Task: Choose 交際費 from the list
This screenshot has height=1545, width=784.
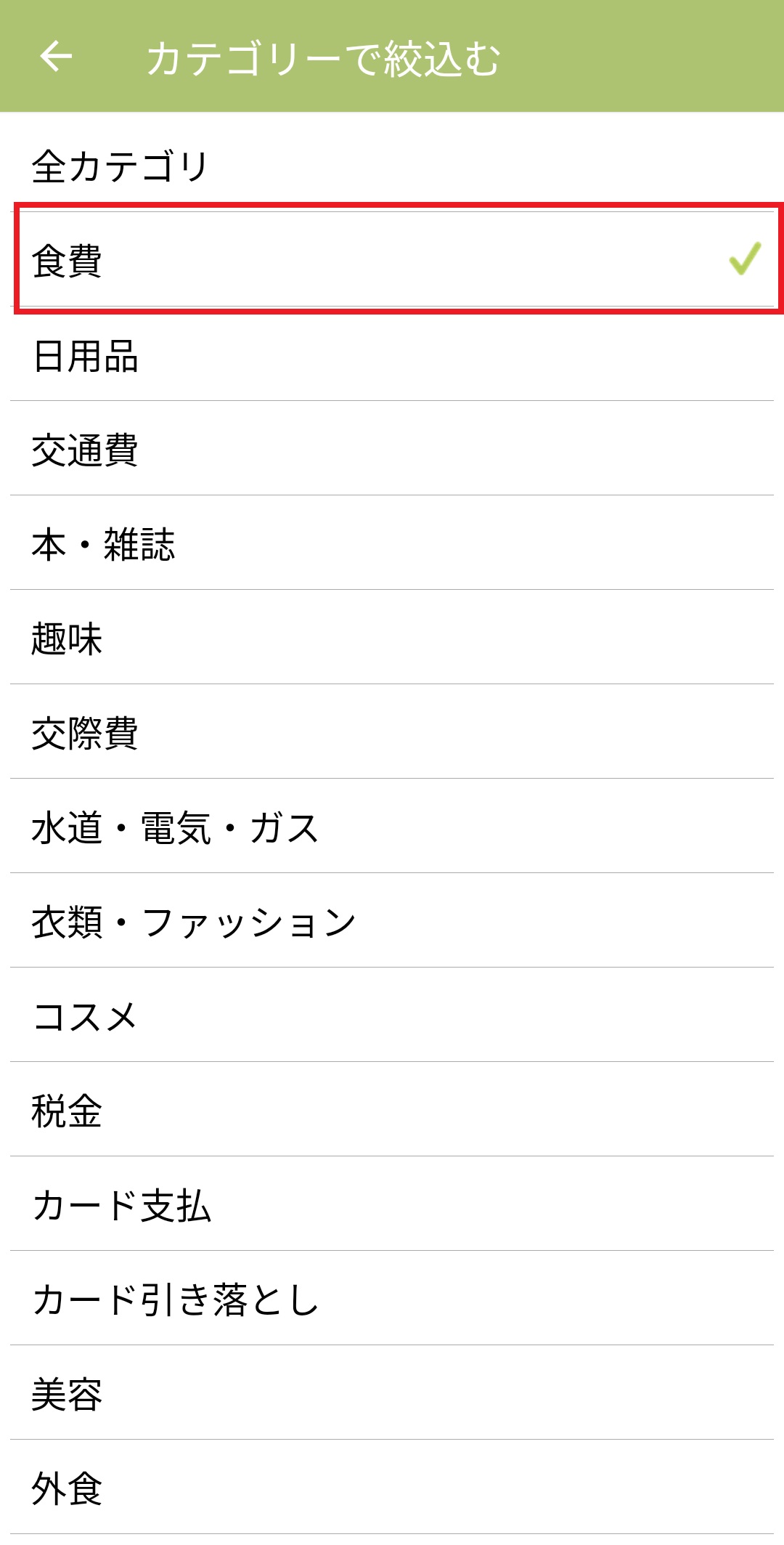Action: (392, 733)
